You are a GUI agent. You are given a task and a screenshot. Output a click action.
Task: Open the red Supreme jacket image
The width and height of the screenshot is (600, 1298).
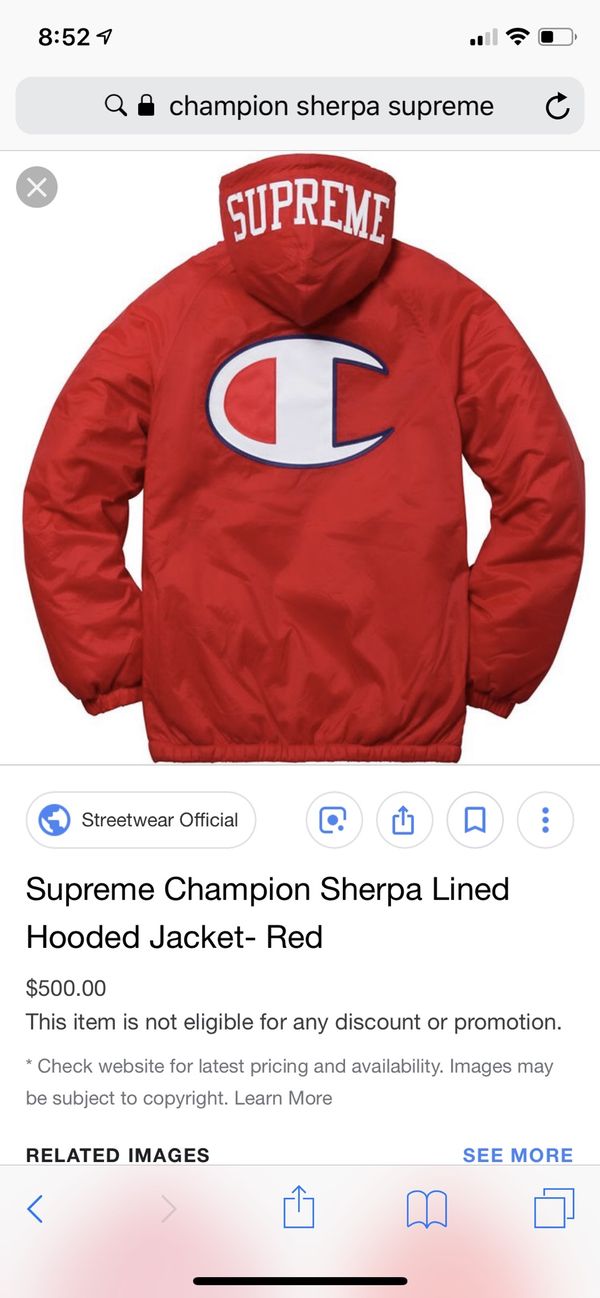[x=300, y=458]
